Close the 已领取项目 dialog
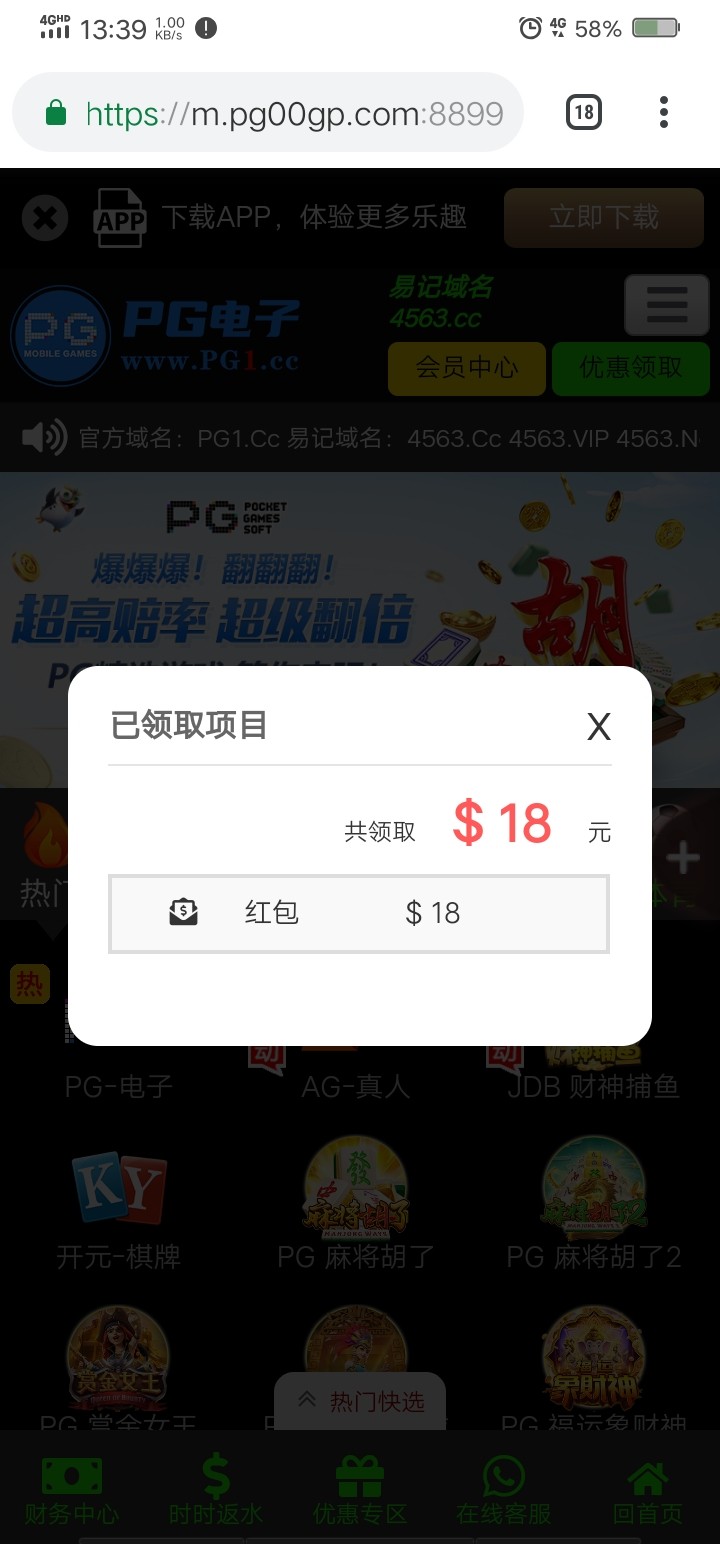Viewport: 720px width, 1544px height. coord(598,727)
